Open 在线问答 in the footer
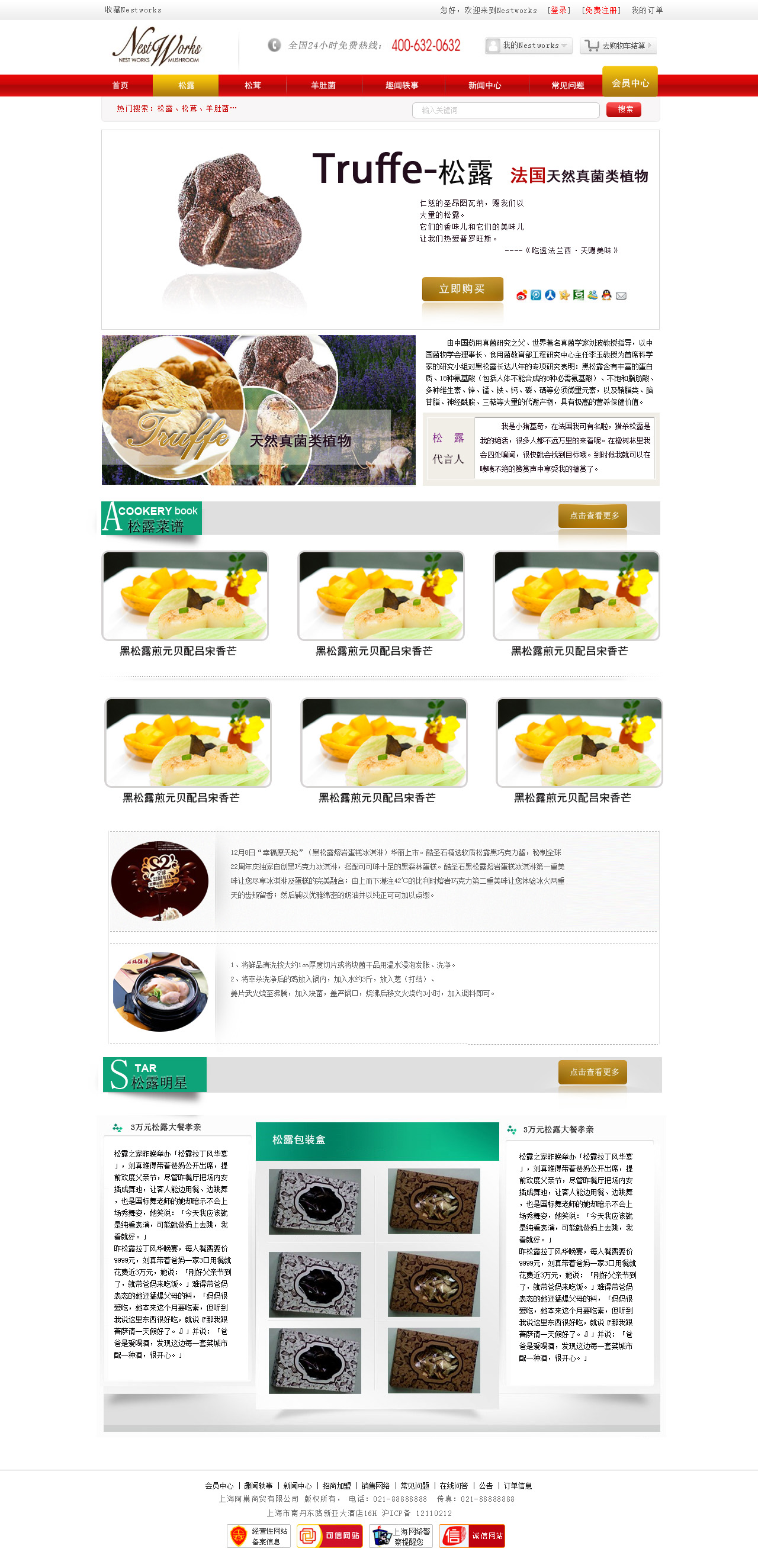This screenshot has width=758, height=1568. coord(454,1486)
